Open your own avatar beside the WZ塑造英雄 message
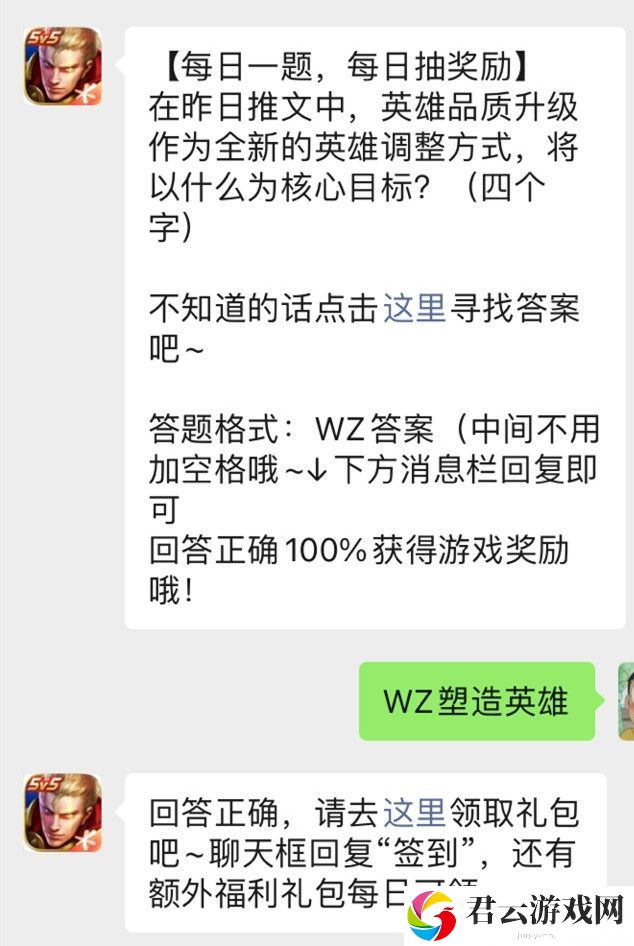 tap(626, 700)
